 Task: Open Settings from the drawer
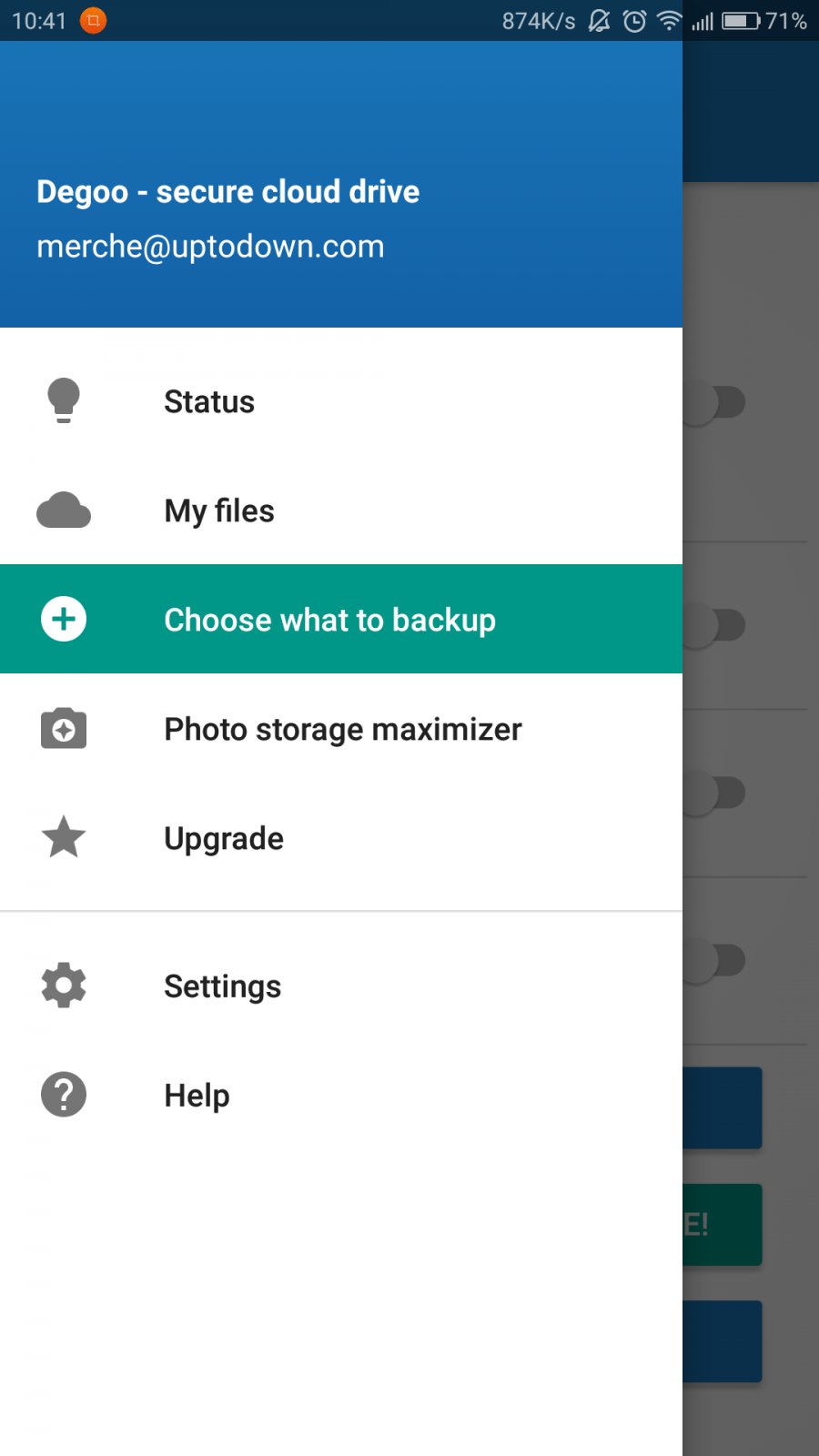[222, 986]
